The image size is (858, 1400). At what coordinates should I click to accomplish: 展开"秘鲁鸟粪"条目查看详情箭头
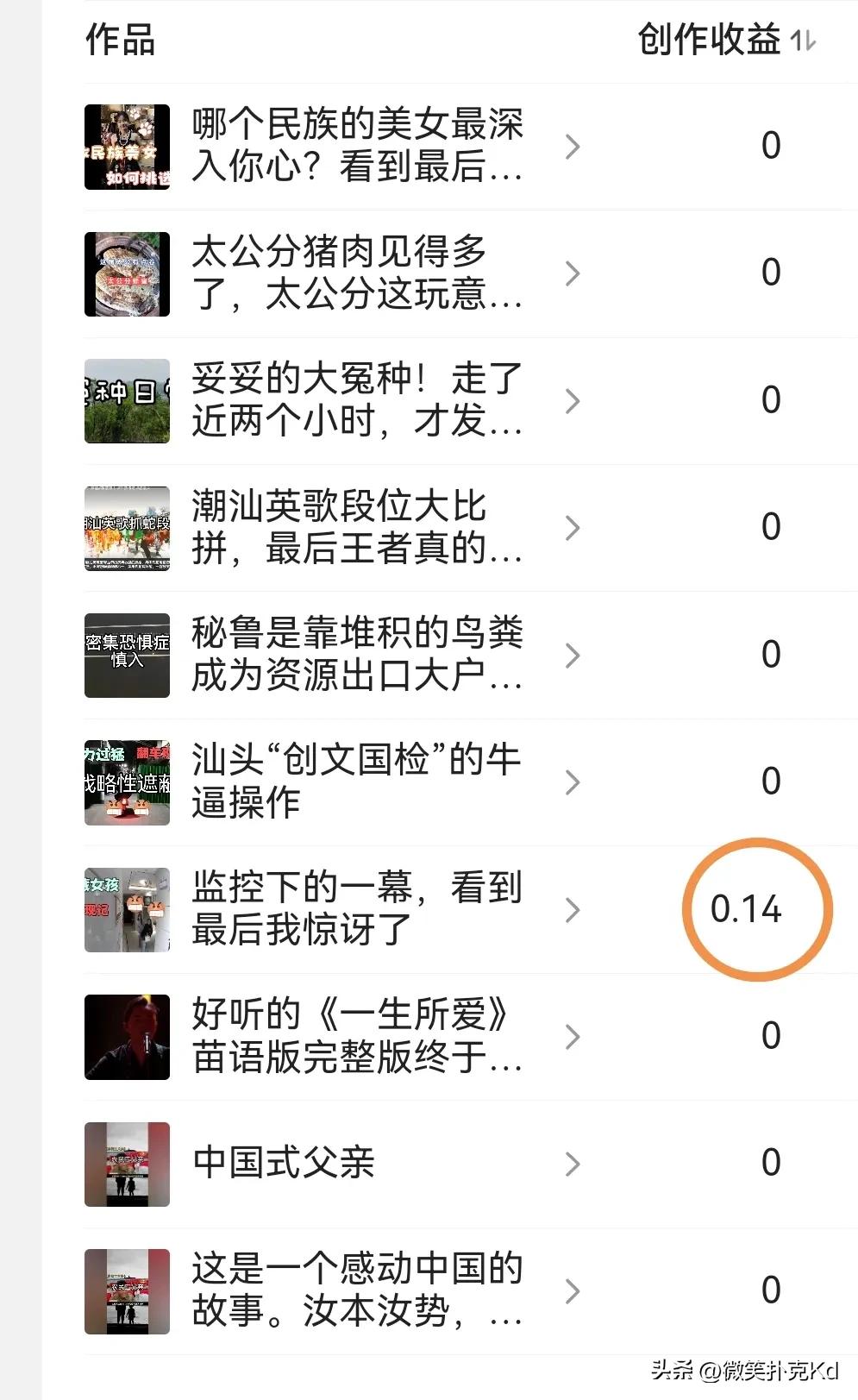(x=573, y=656)
